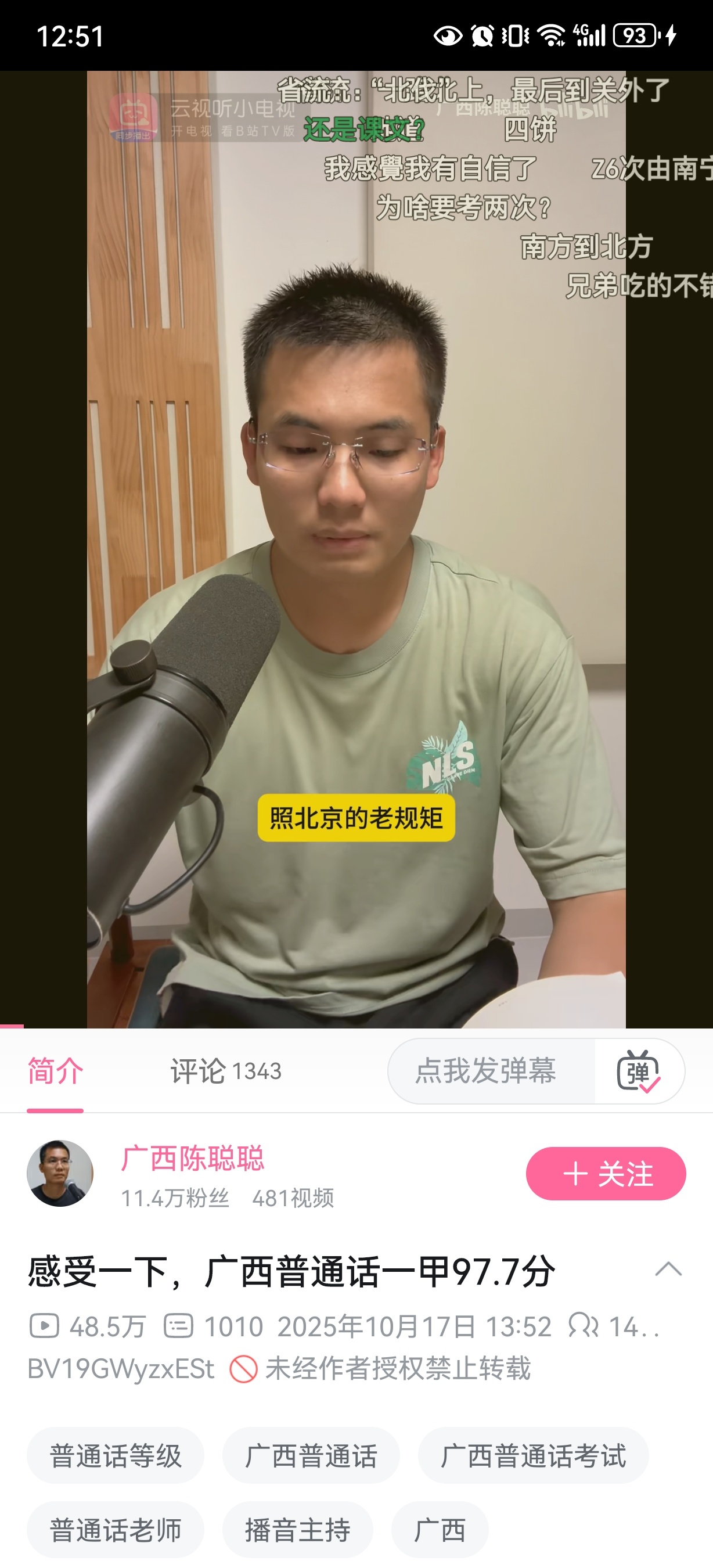The width and height of the screenshot is (713, 1568).
Task: Open the 广西普通话 tag
Action: click(x=311, y=1456)
